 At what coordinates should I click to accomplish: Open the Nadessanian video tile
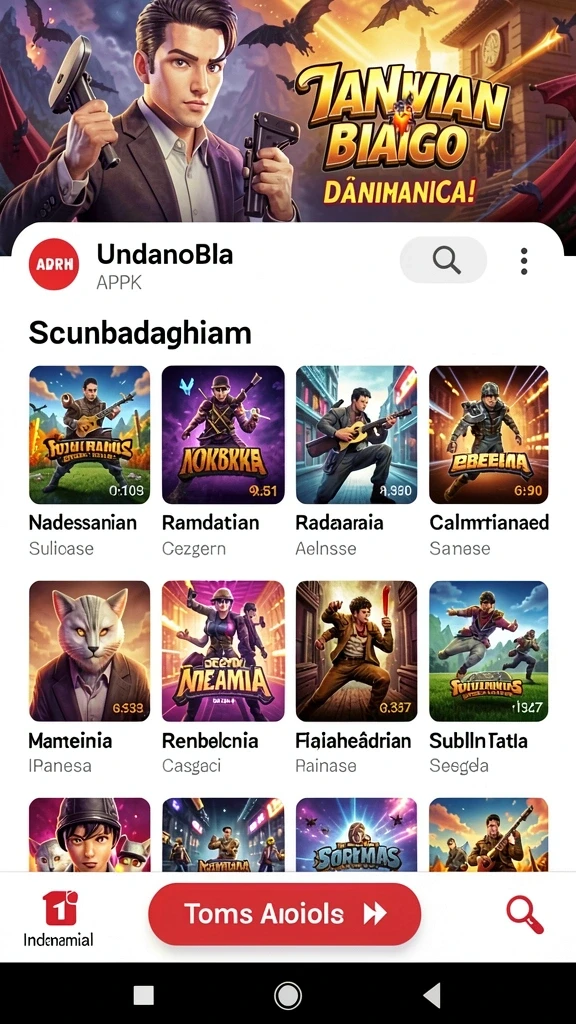point(89,434)
